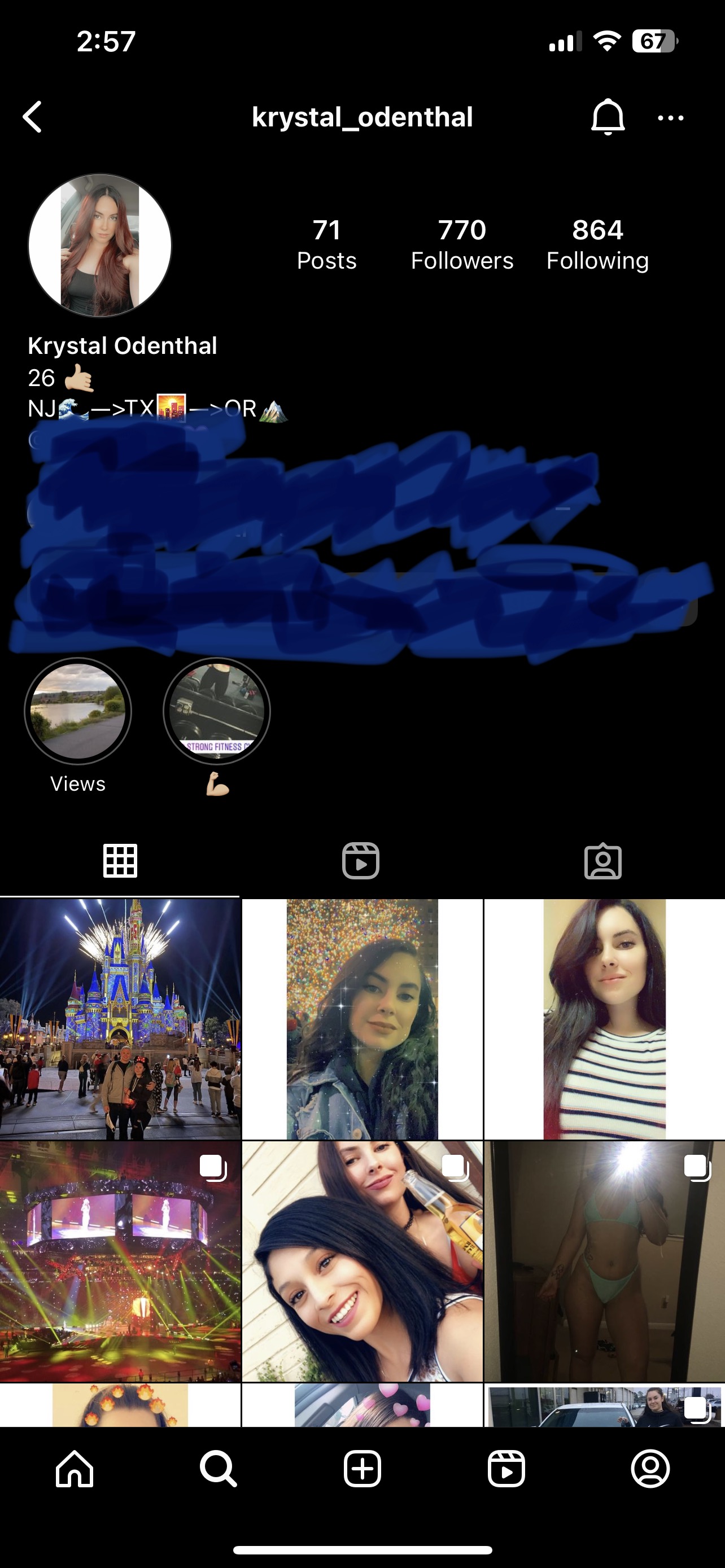Image resolution: width=725 pixels, height=1568 pixels.
Task: View the profile picture
Action: point(100,246)
